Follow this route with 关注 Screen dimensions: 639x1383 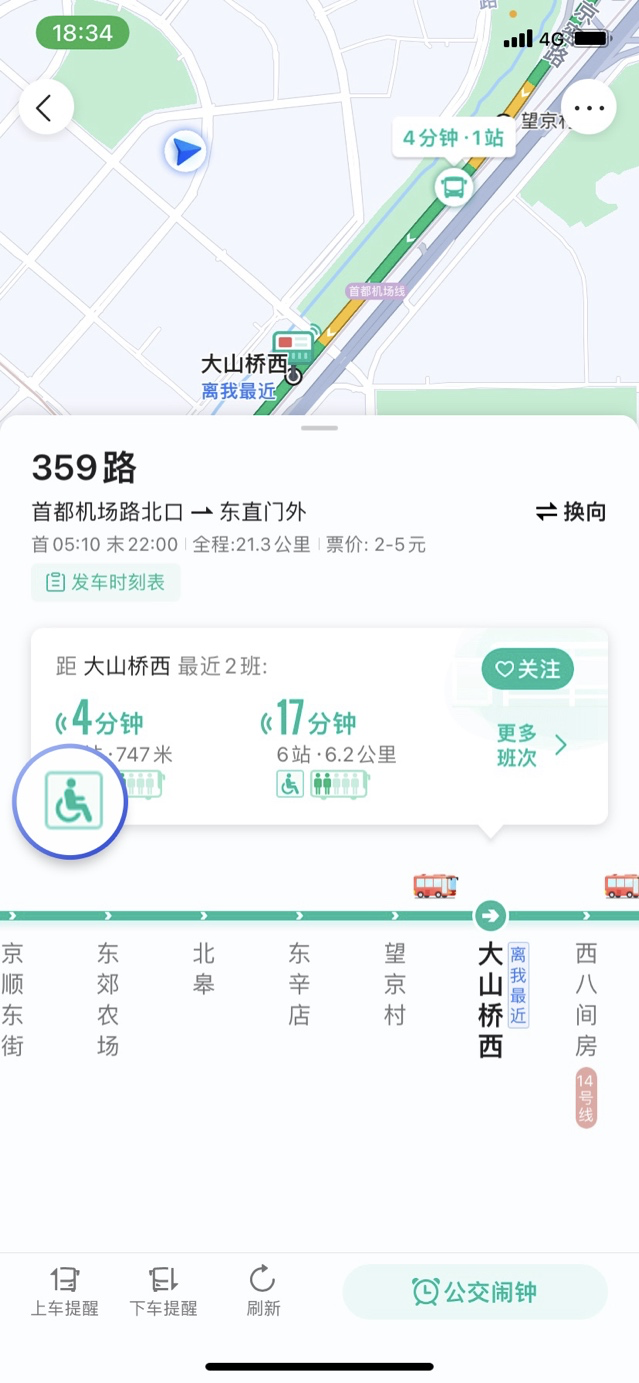(x=527, y=669)
